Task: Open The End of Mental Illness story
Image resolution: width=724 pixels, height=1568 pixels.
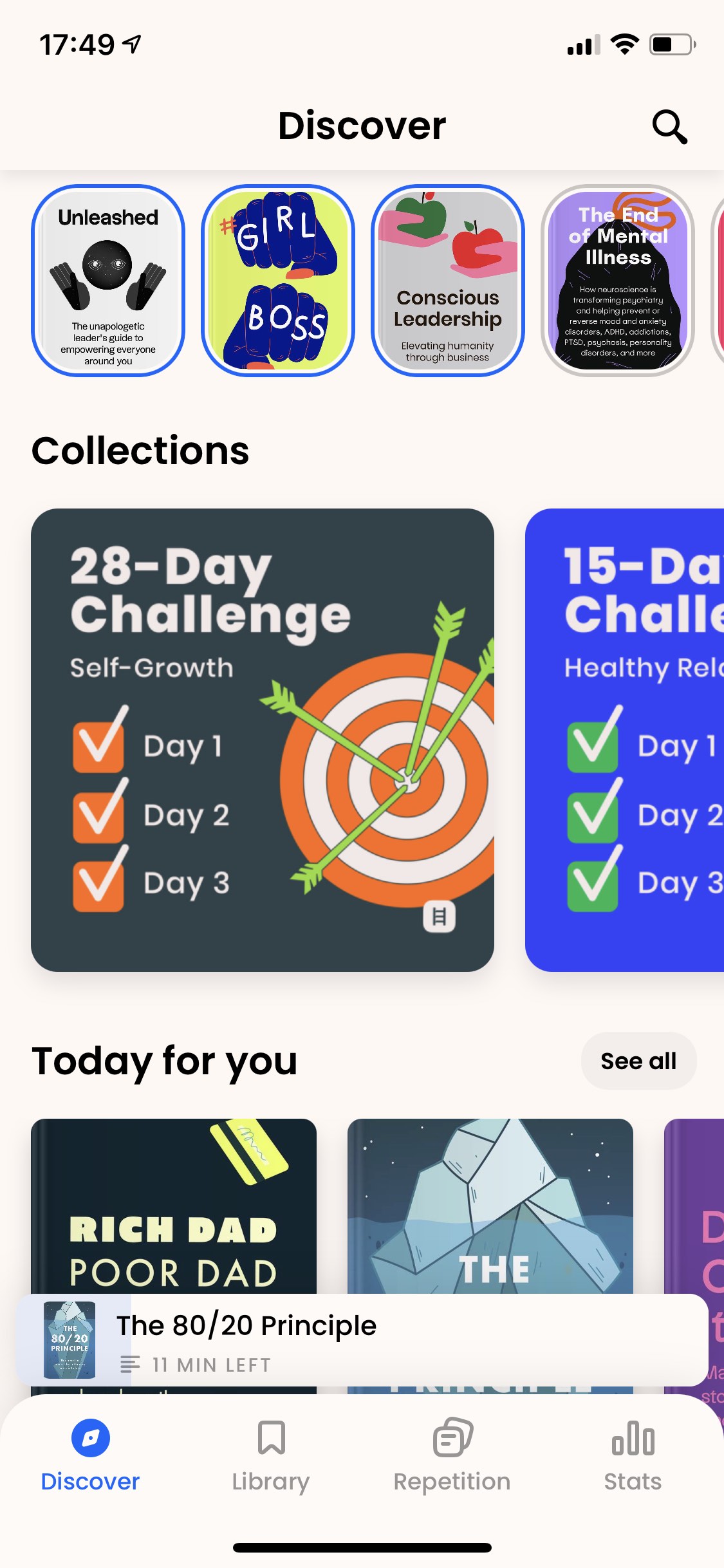Action: [618, 281]
